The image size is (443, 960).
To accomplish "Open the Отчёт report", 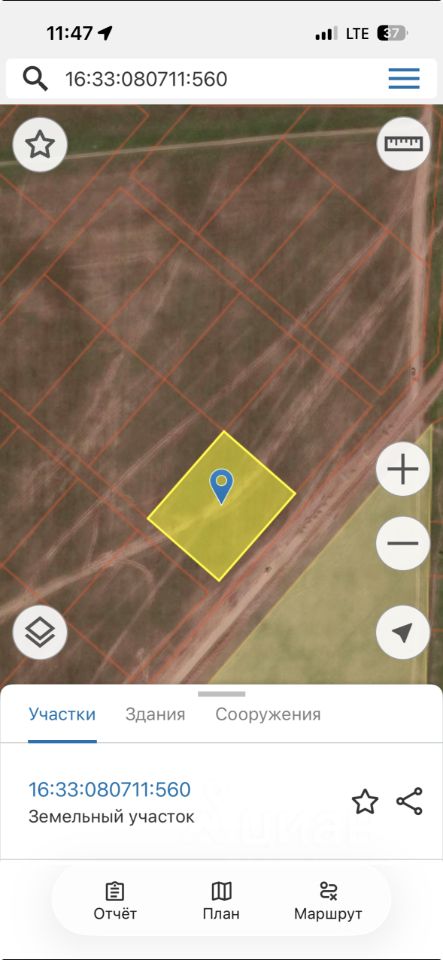I will (x=115, y=901).
